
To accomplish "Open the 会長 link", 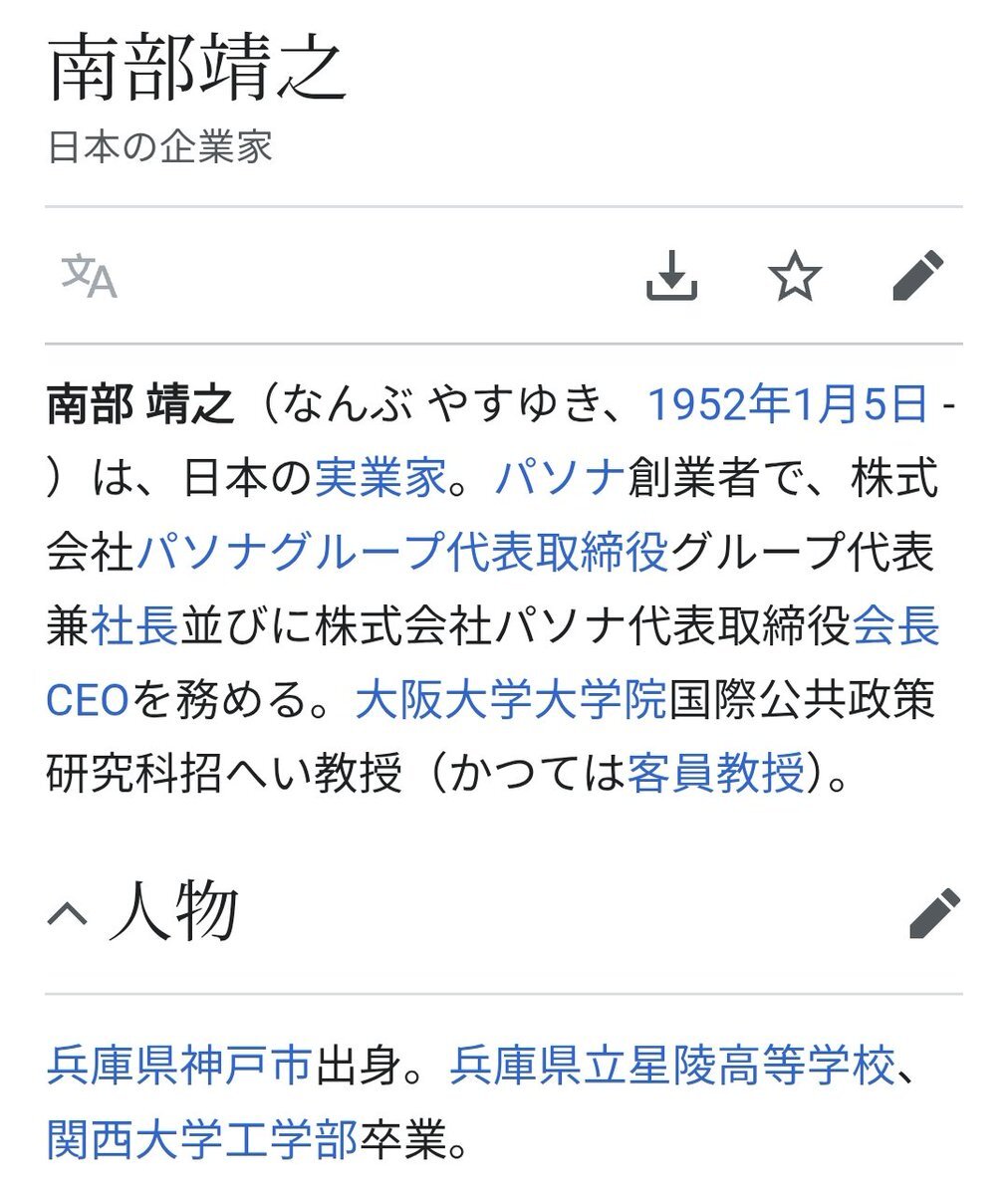I will (896, 626).
